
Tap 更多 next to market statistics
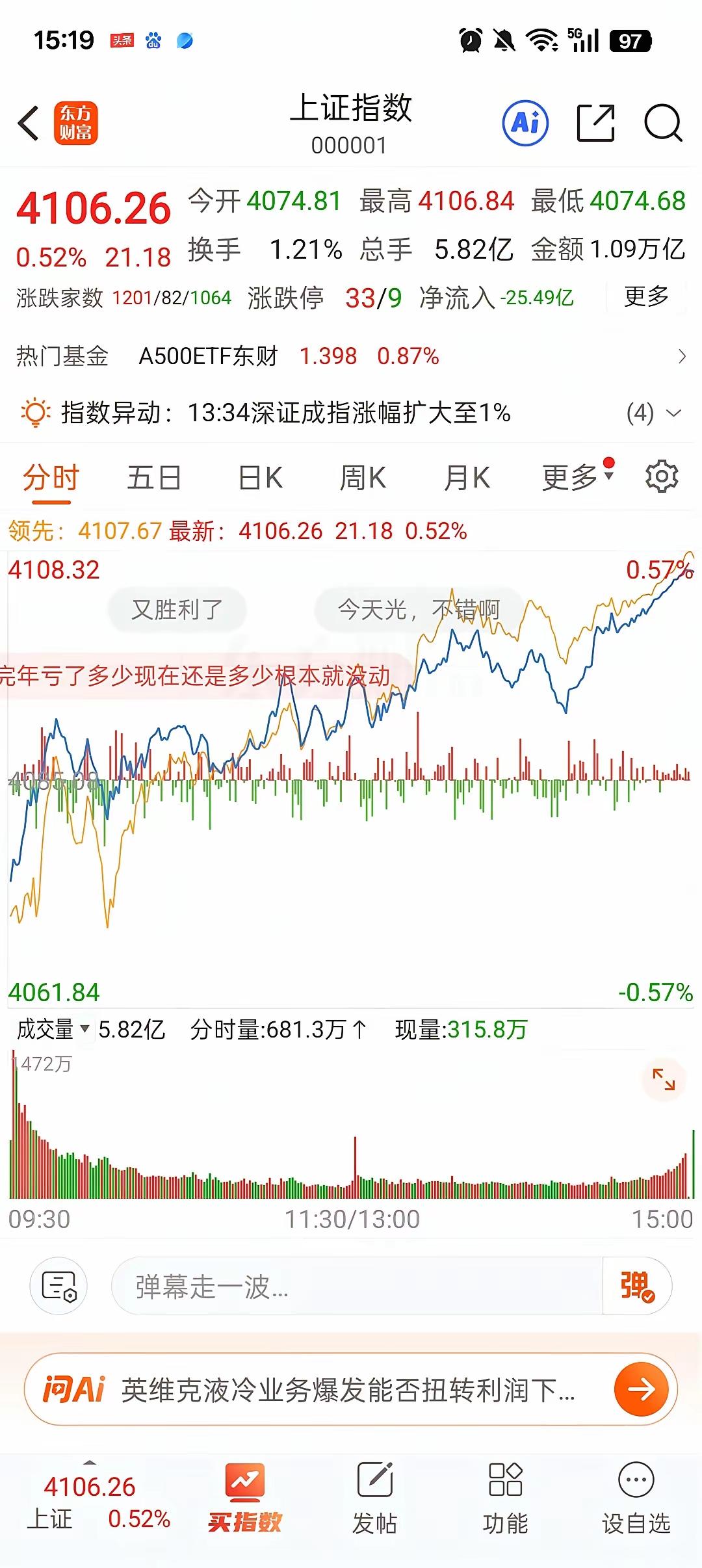point(645,298)
